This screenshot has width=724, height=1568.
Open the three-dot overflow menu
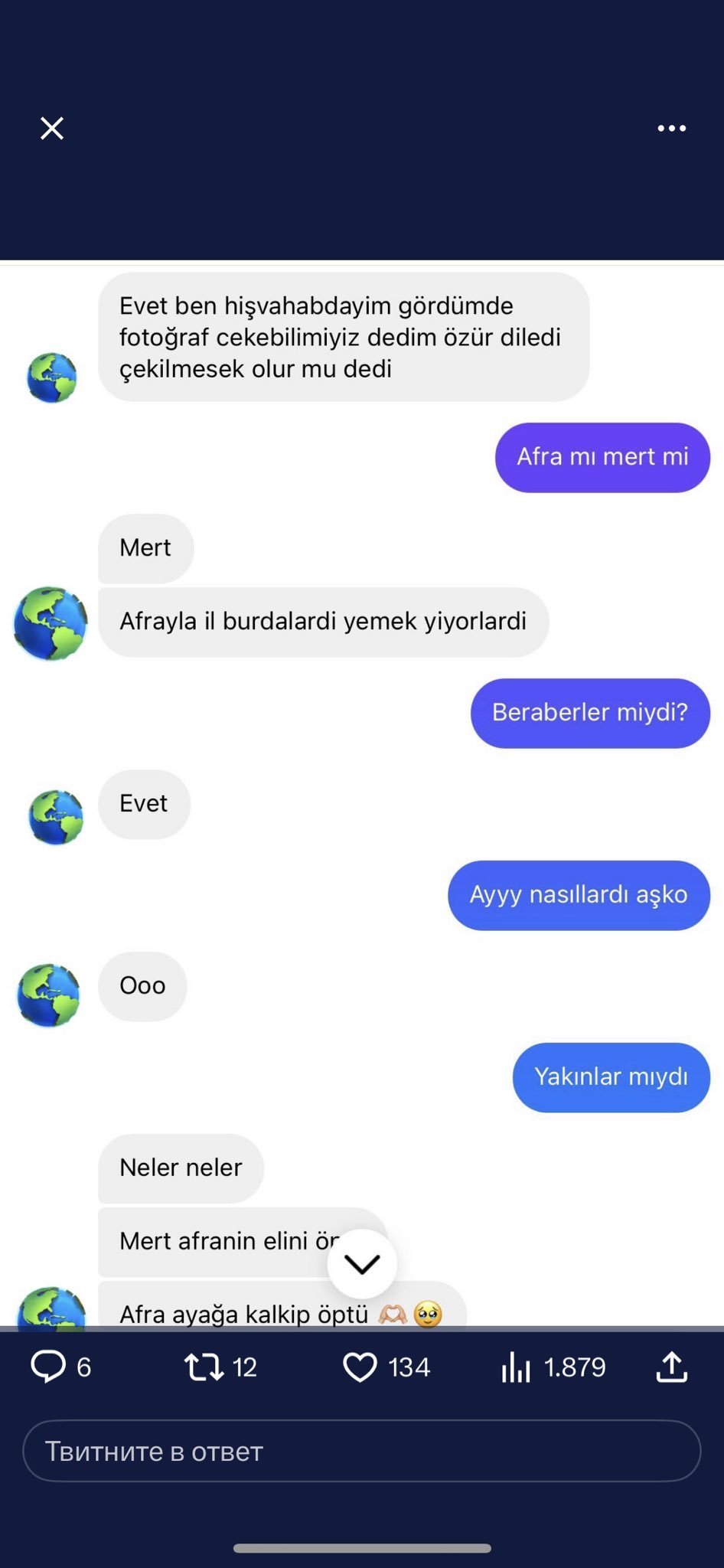click(x=672, y=128)
